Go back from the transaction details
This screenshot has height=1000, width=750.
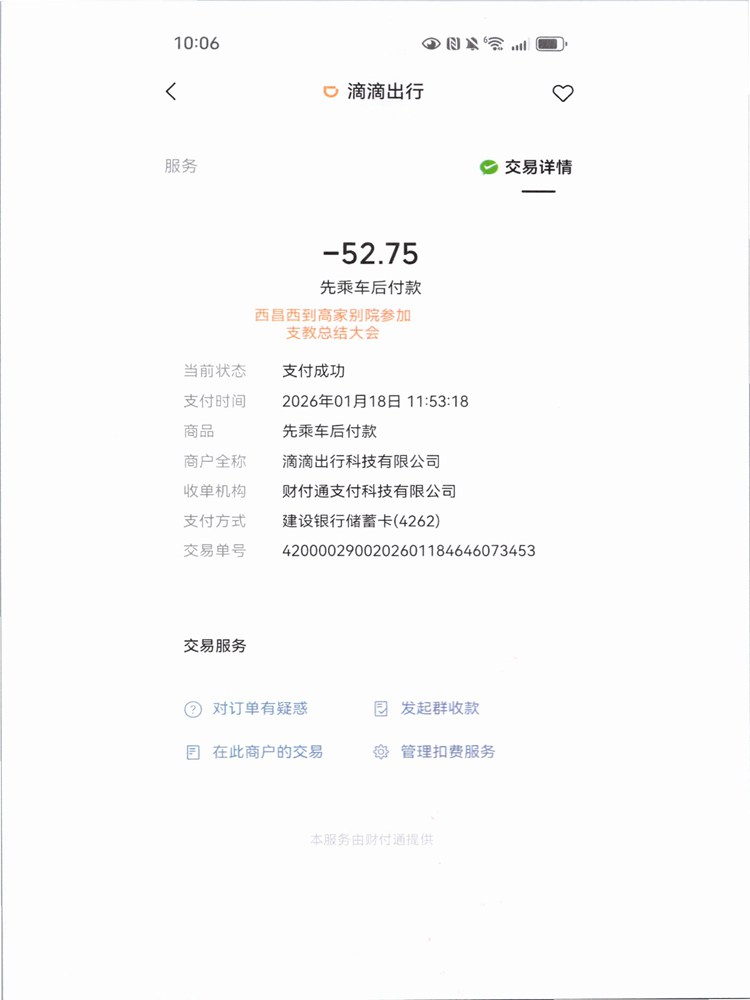pyautogui.click(x=171, y=92)
